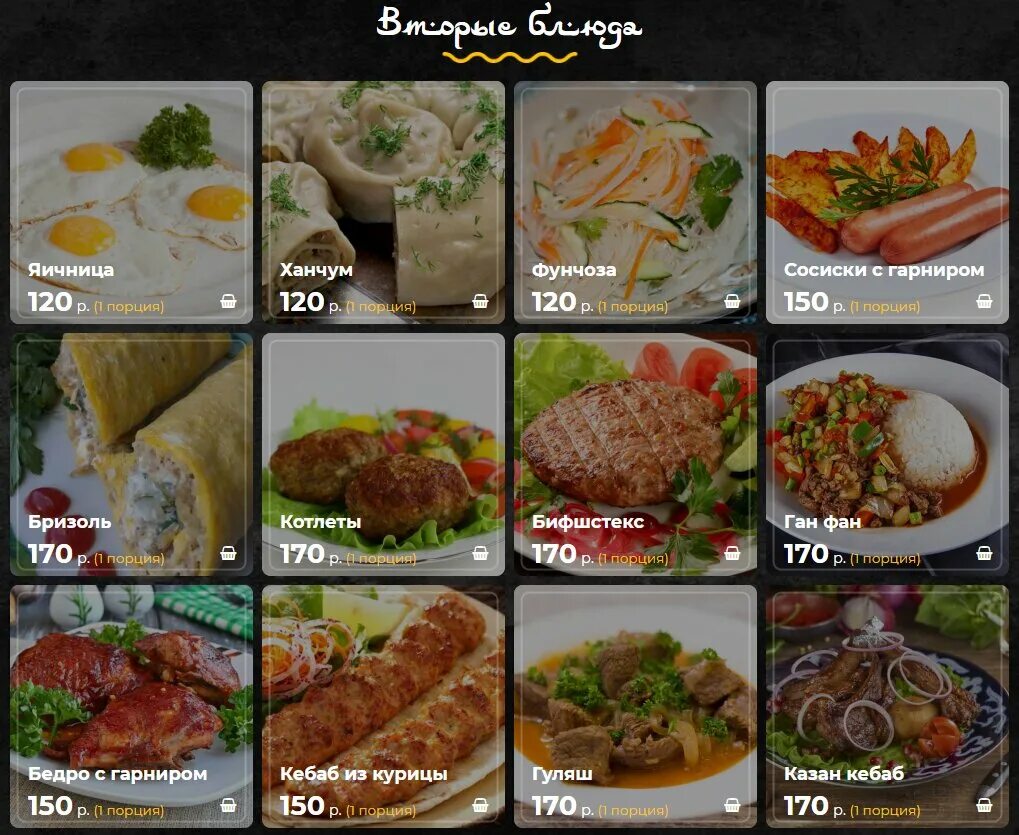This screenshot has height=835, width=1019.
Task: Add Котлеты to the basket
Action: [x=480, y=553]
